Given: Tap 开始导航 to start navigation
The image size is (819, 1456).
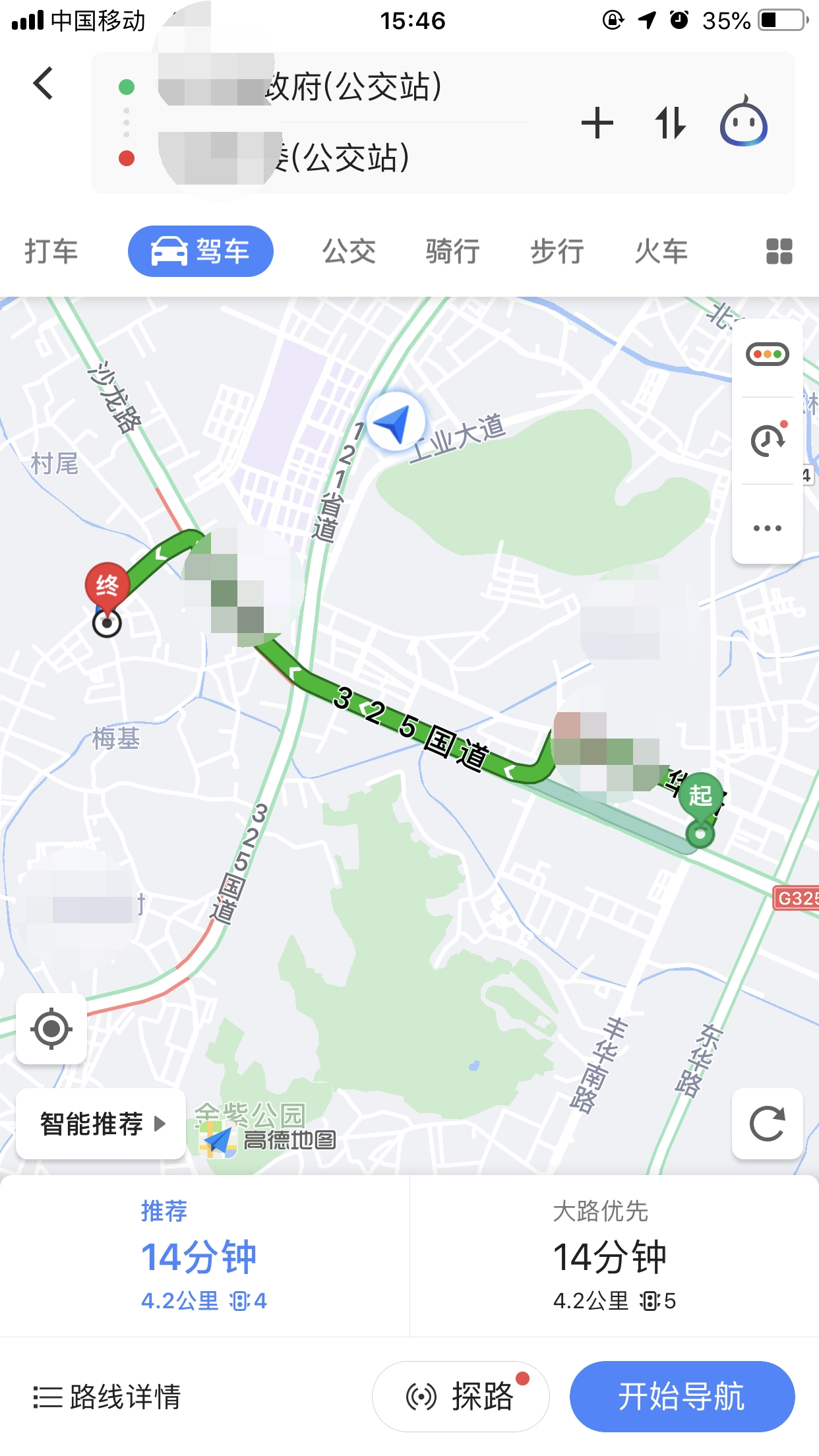Looking at the screenshot, I should click(x=682, y=1396).
